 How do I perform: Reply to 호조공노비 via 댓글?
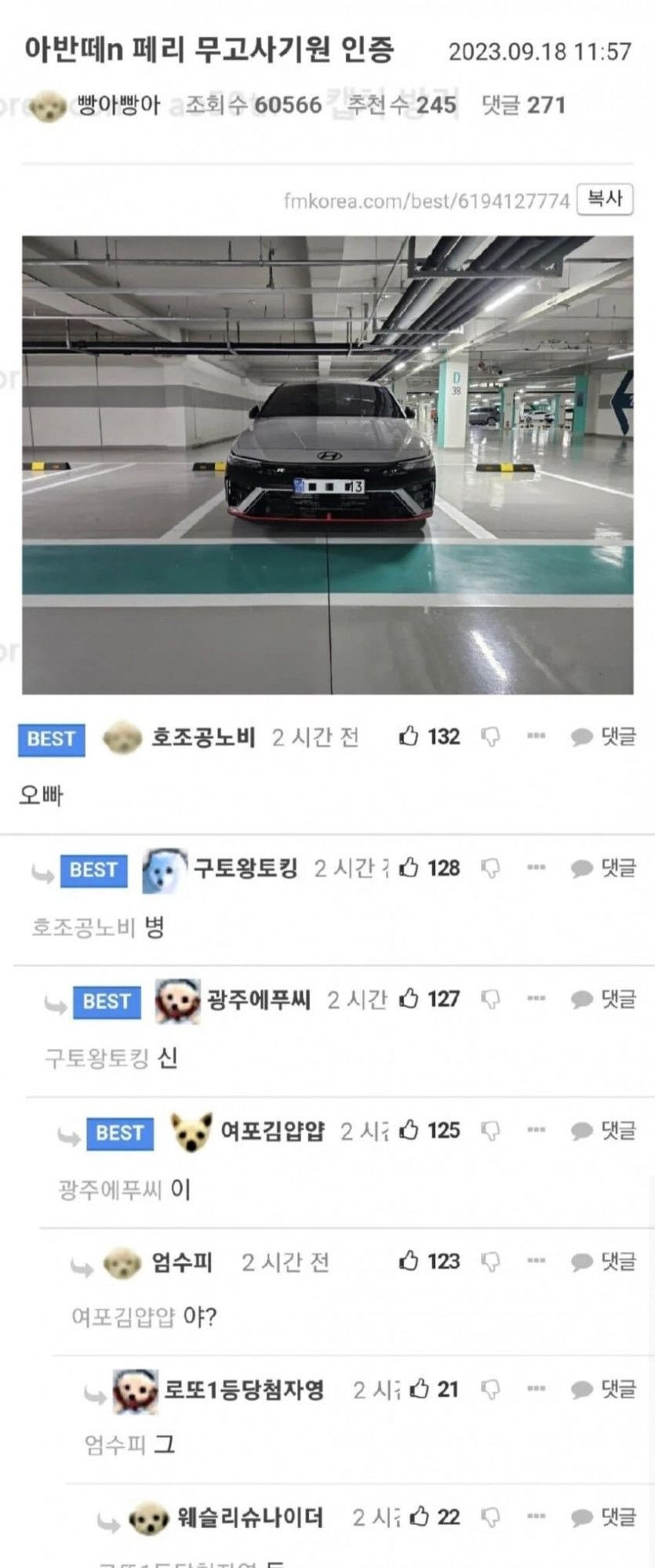click(x=603, y=737)
